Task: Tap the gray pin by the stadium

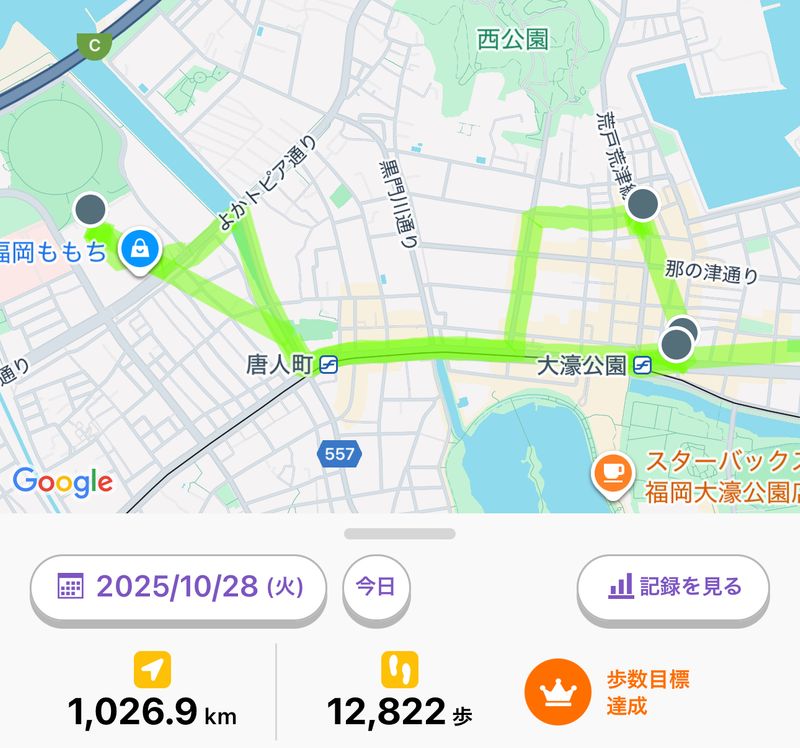Action: click(x=91, y=211)
